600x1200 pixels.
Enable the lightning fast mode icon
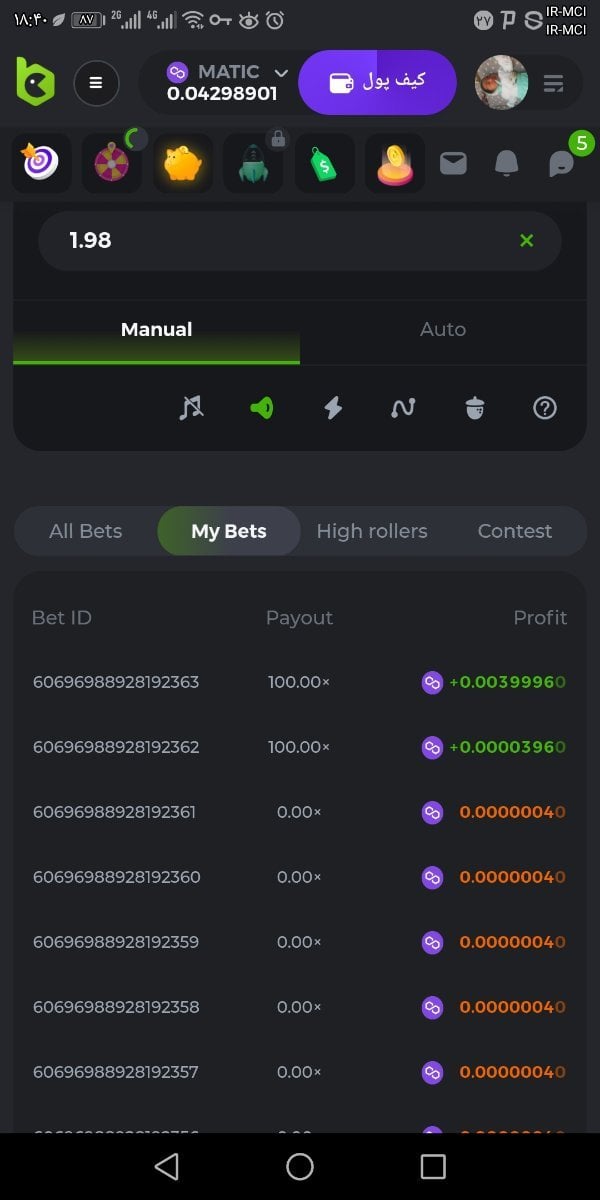(x=333, y=407)
